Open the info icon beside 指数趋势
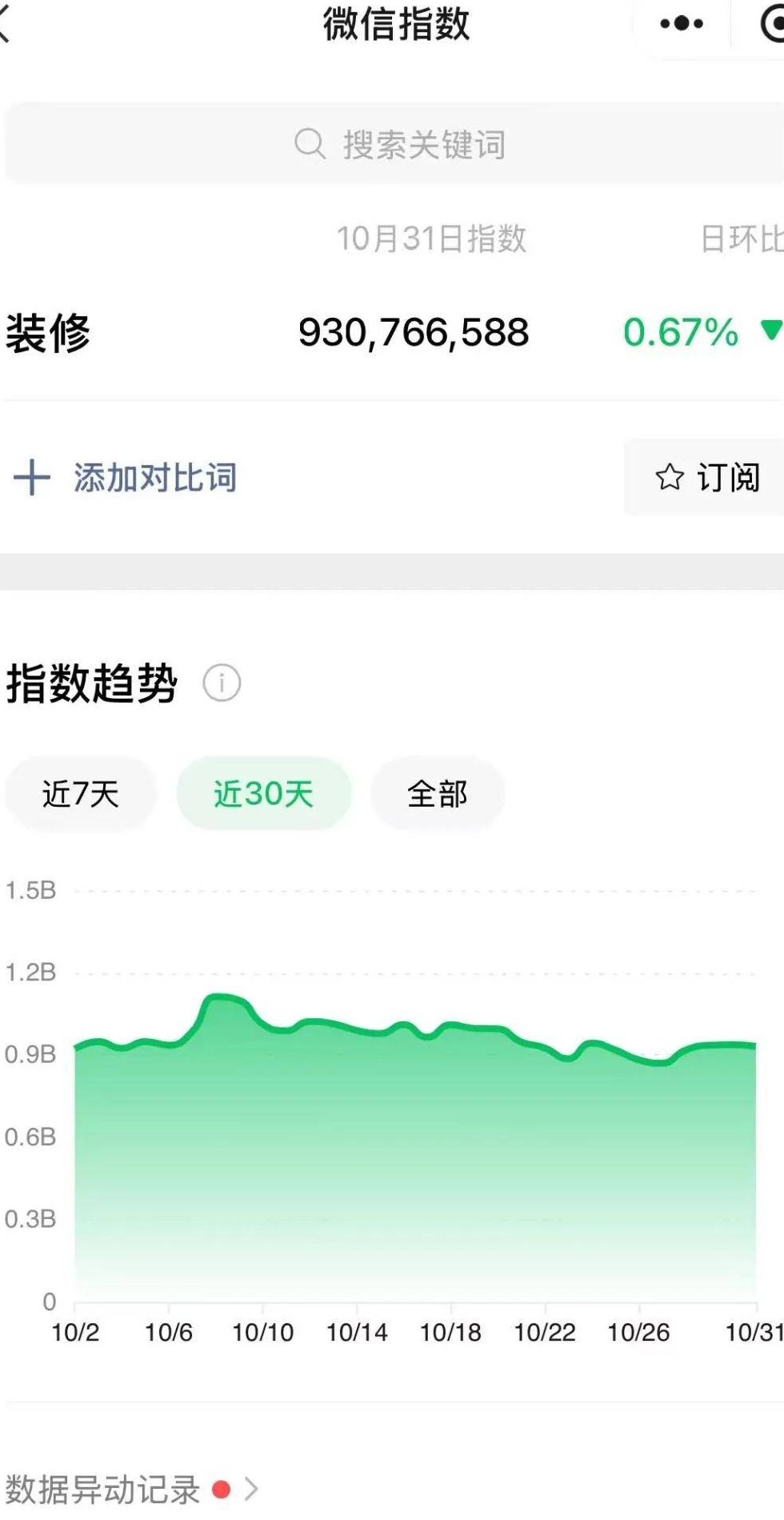Viewport: 784px width, 1520px height. pos(222,684)
